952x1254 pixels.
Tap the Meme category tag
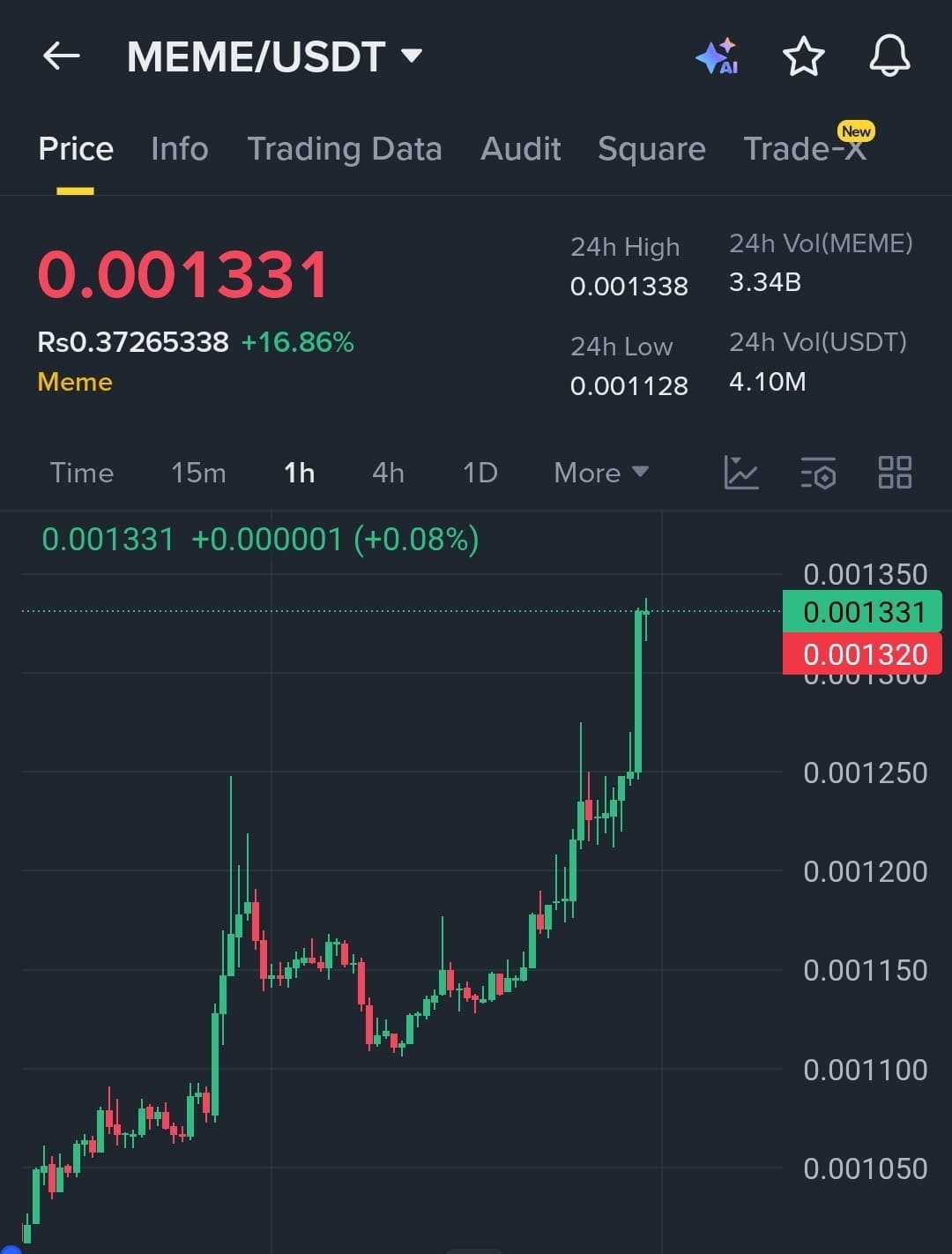pos(75,382)
